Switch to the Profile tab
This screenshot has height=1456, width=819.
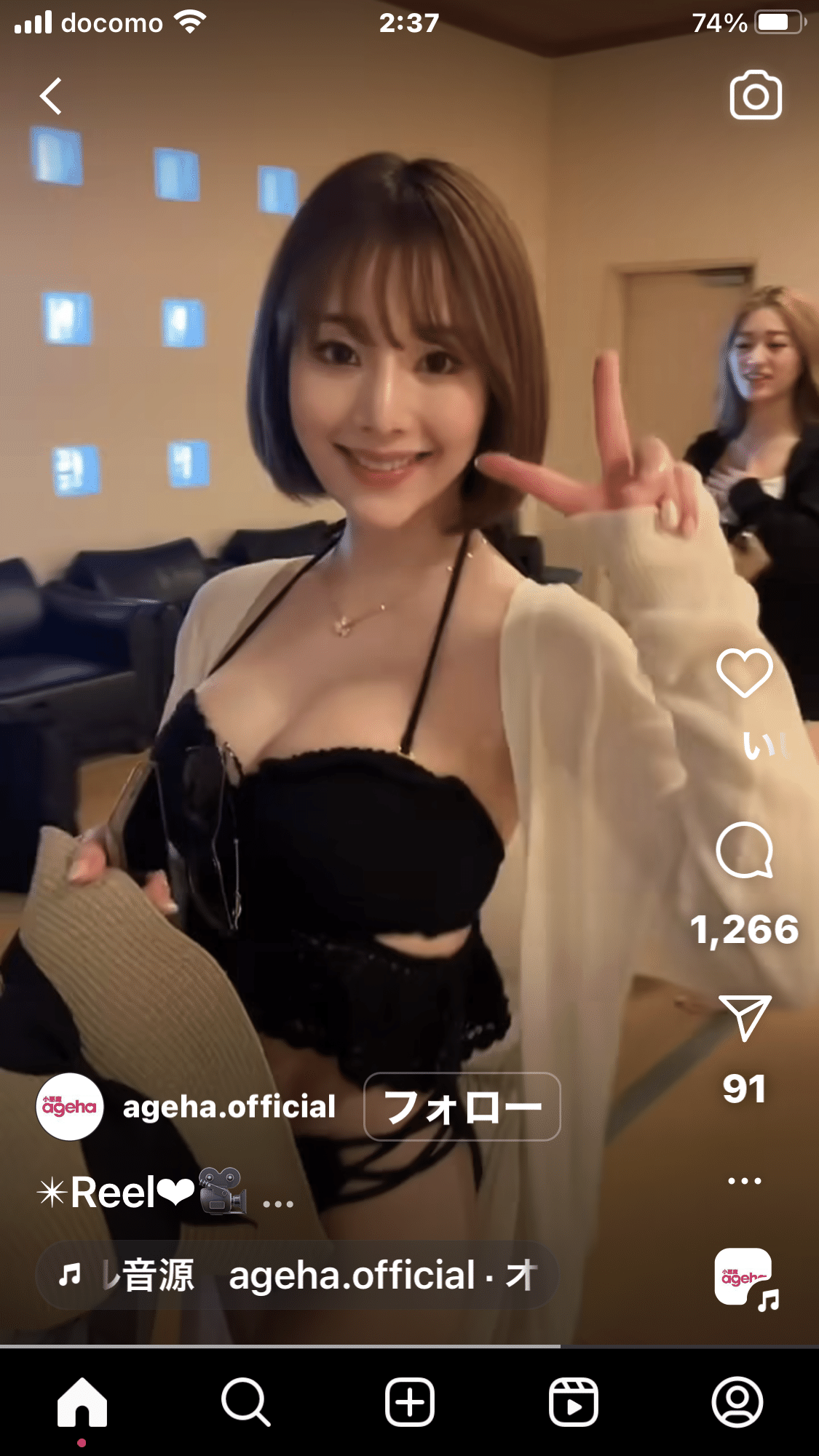(737, 1401)
